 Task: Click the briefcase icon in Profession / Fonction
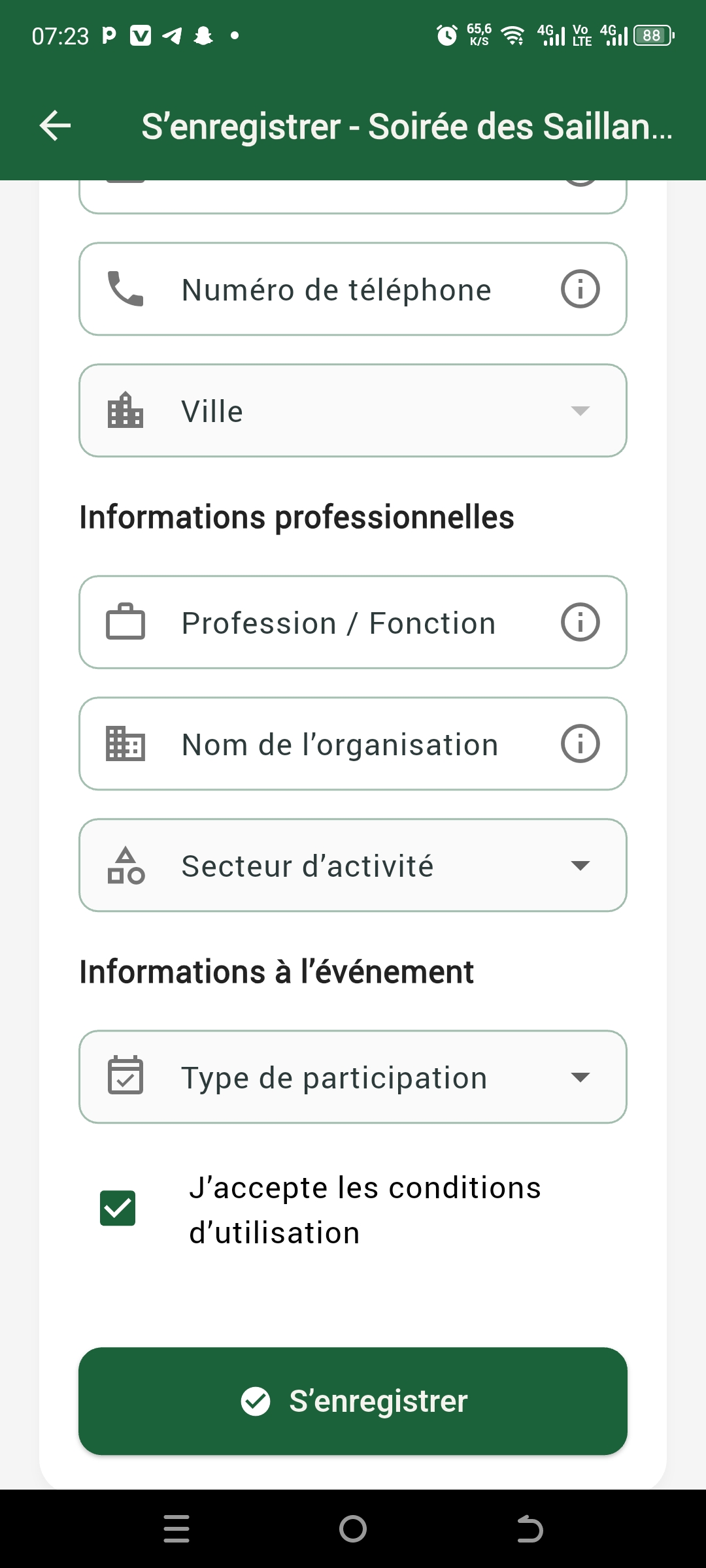126,622
